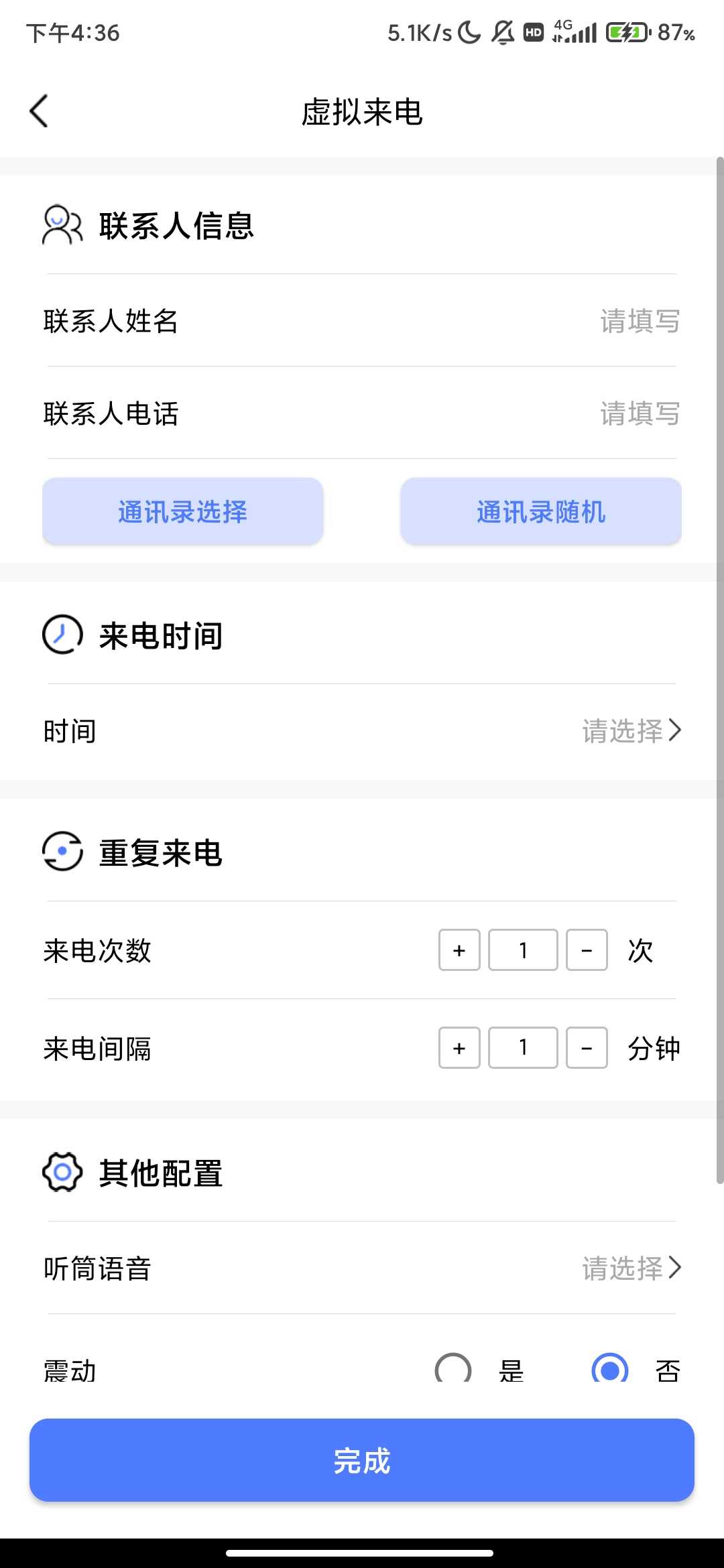
Task: Decrease 来电次数 with the minus button
Action: click(x=587, y=950)
